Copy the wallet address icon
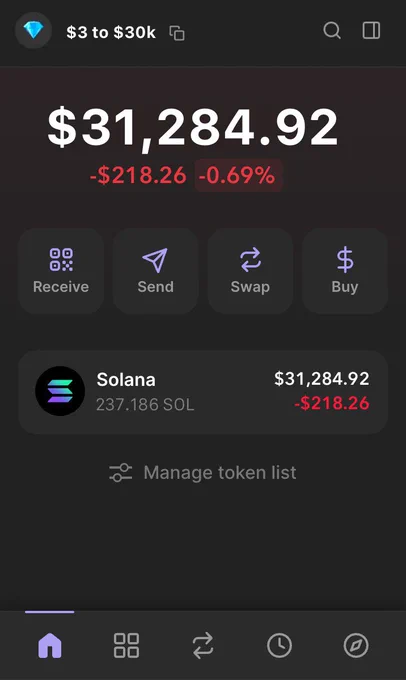 click(x=177, y=33)
